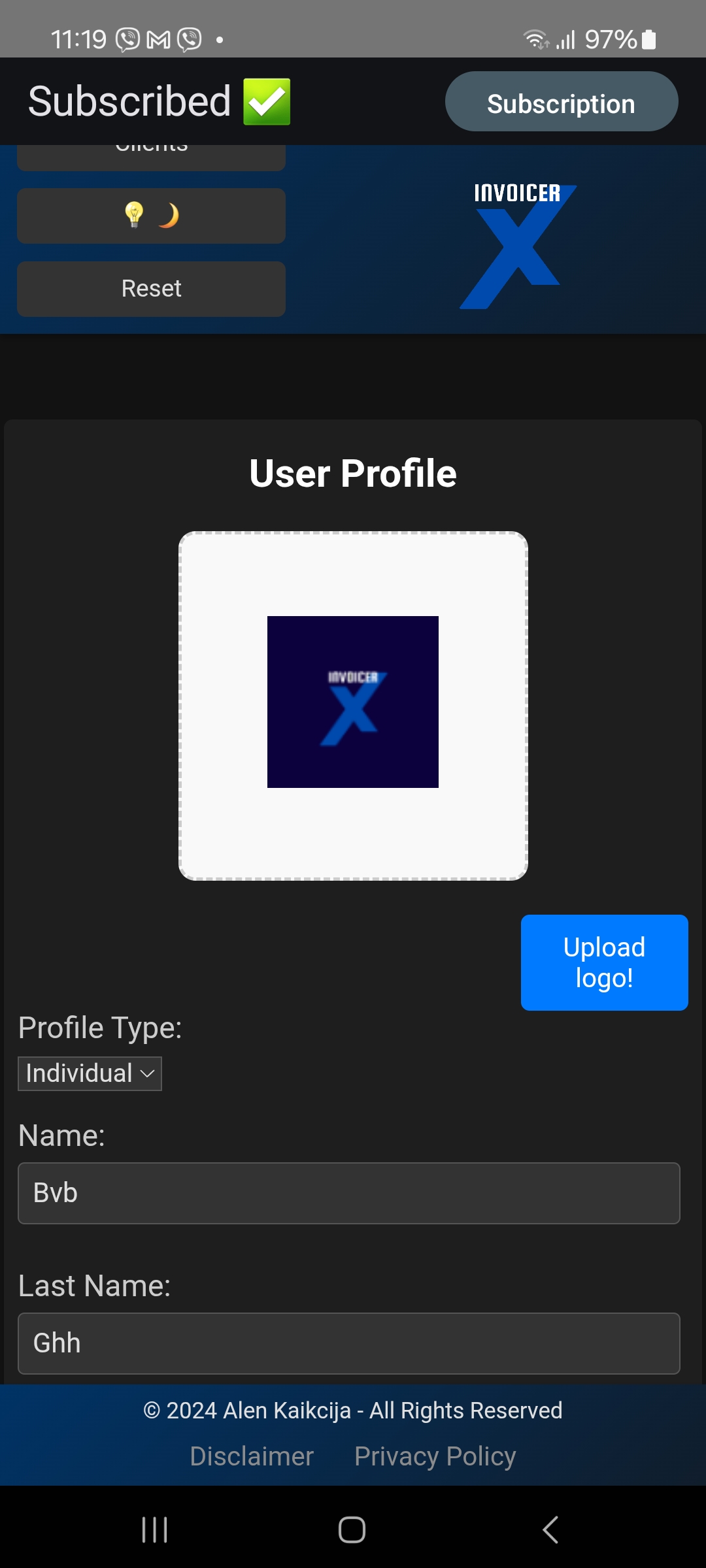The height and width of the screenshot is (1568, 706).
Task: Go to the home screen
Action: click(352, 1529)
